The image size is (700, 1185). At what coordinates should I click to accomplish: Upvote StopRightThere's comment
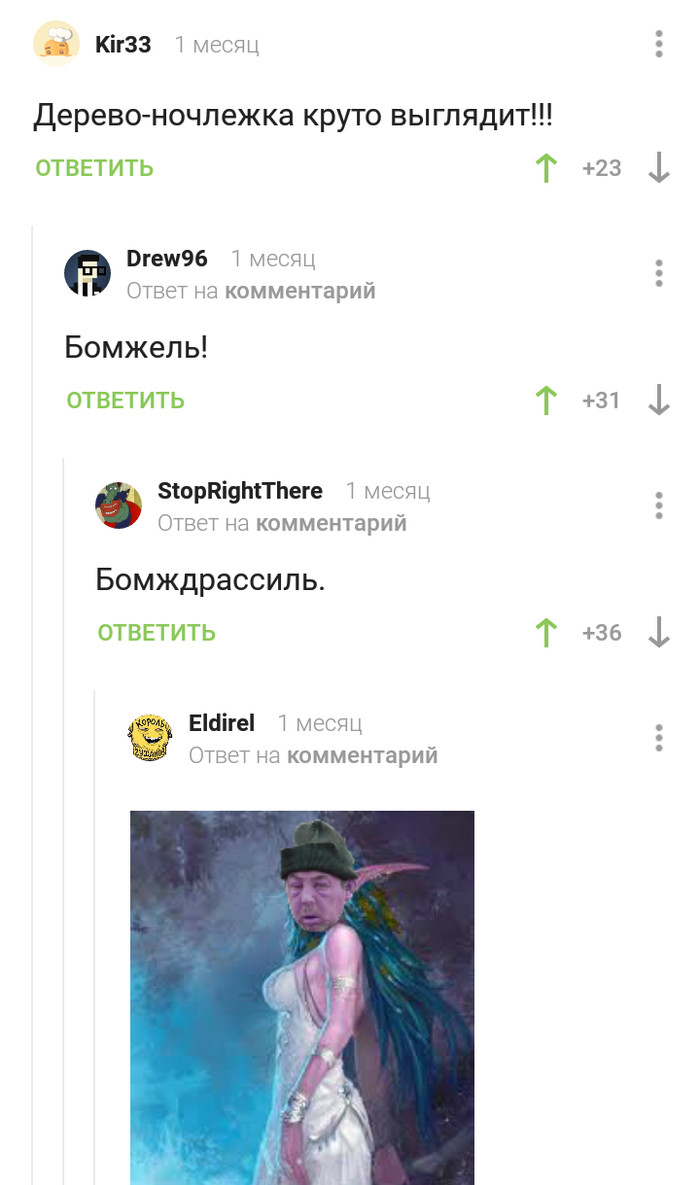[545, 632]
